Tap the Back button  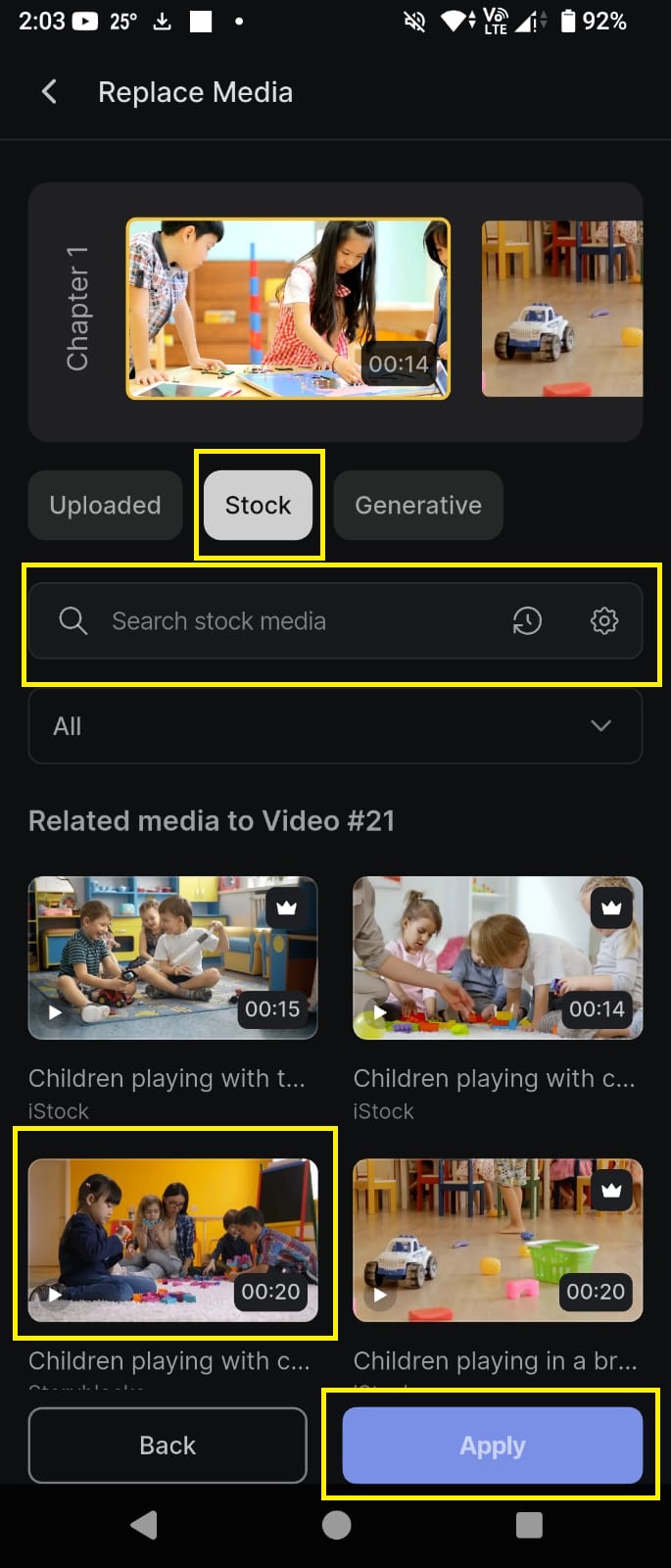pyautogui.click(x=168, y=1445)
